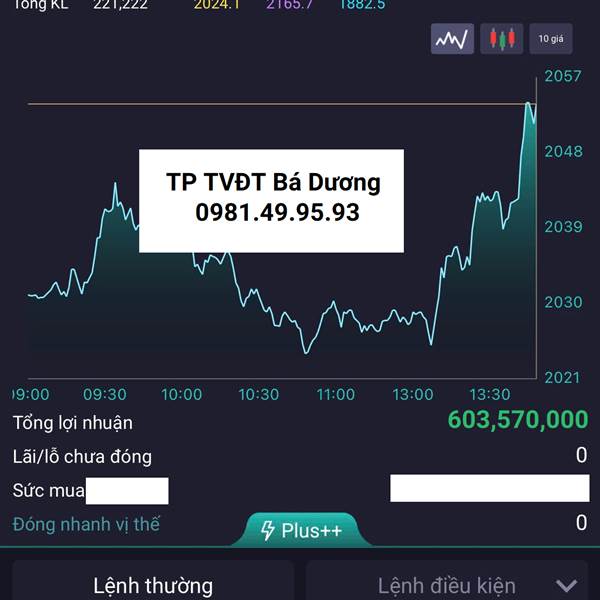Select the Lệnh thường order tab
The image size is (600, 600).
(153, 585)
